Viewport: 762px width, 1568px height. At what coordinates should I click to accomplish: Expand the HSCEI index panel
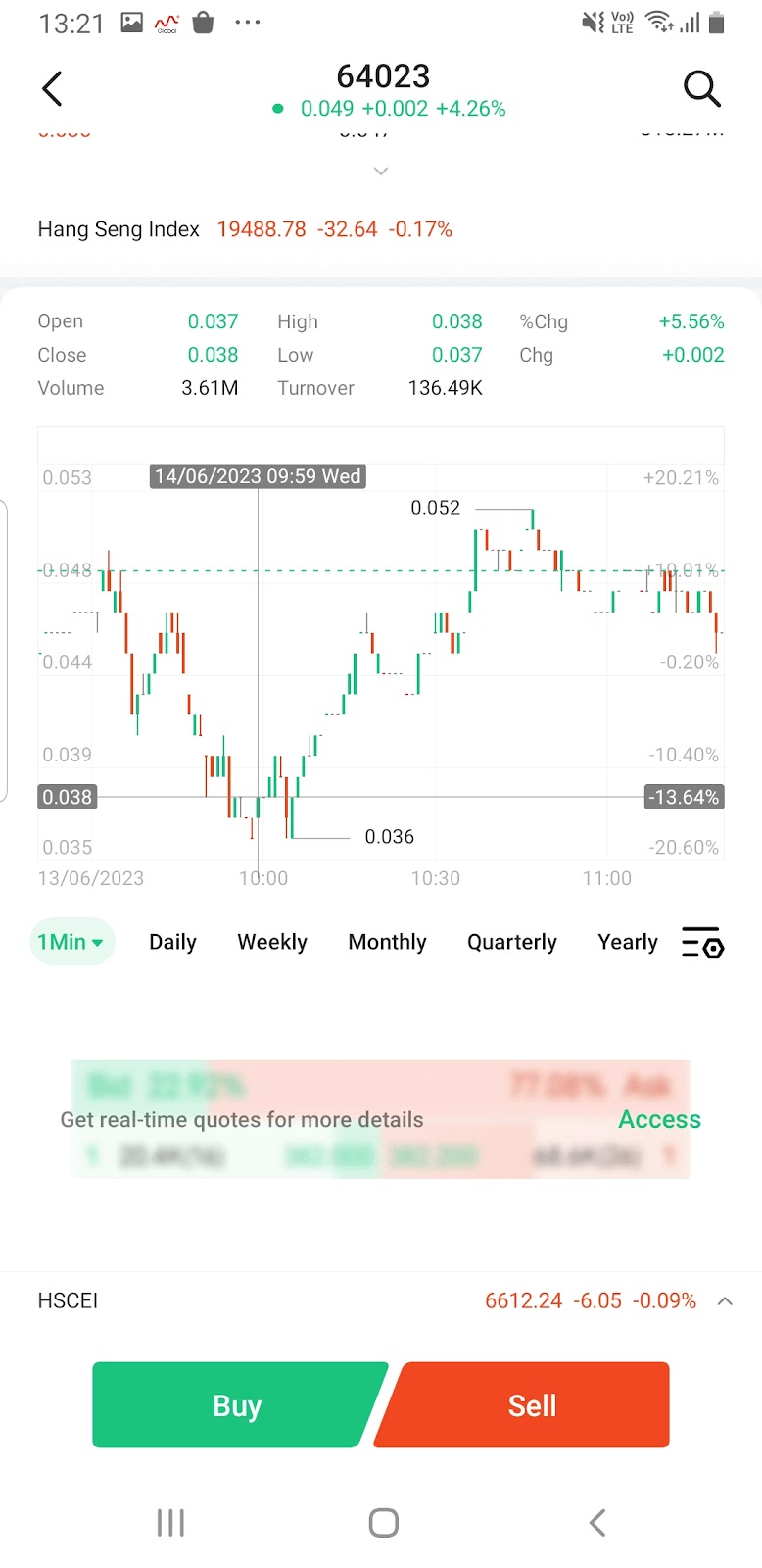(x=725, y=1301)
